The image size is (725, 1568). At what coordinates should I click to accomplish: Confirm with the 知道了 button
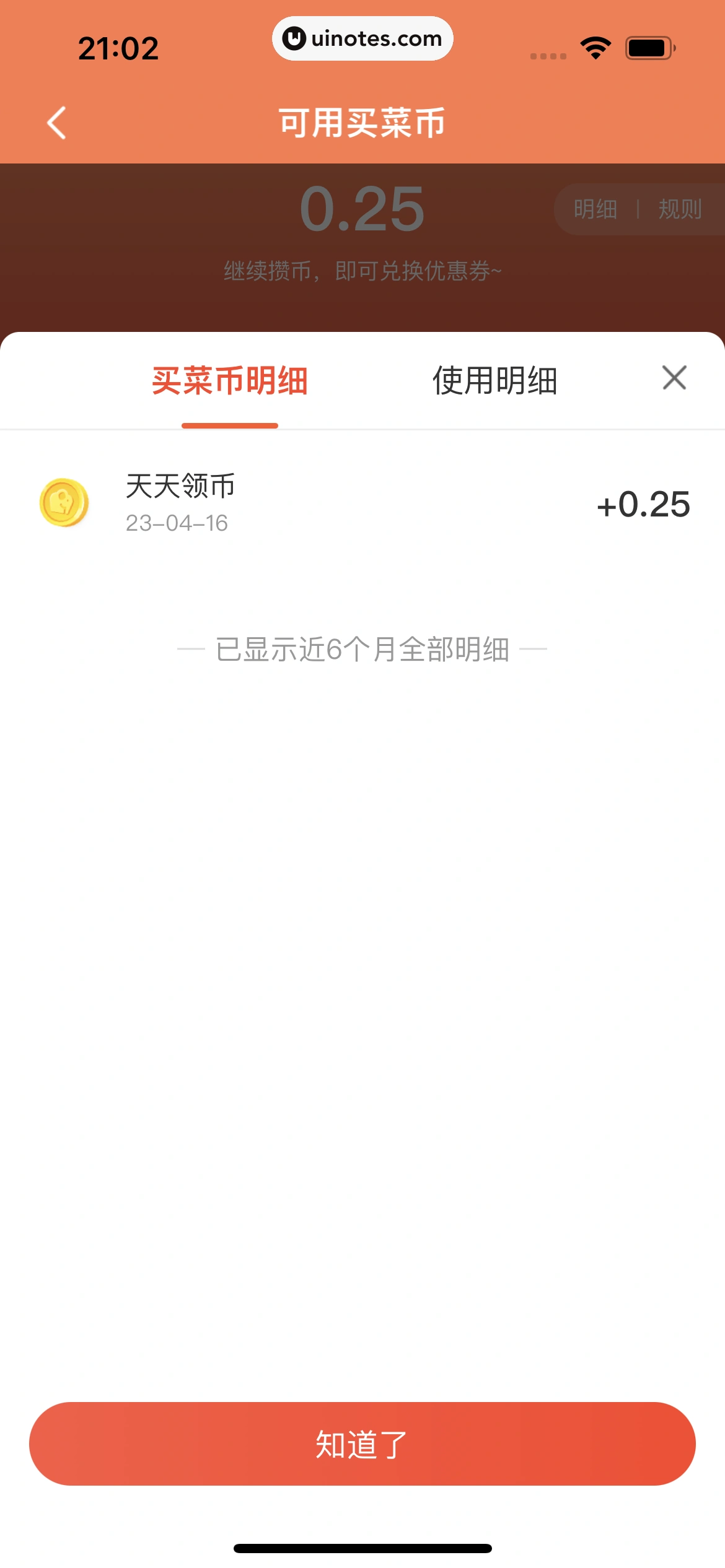[x=362, y=1444]
